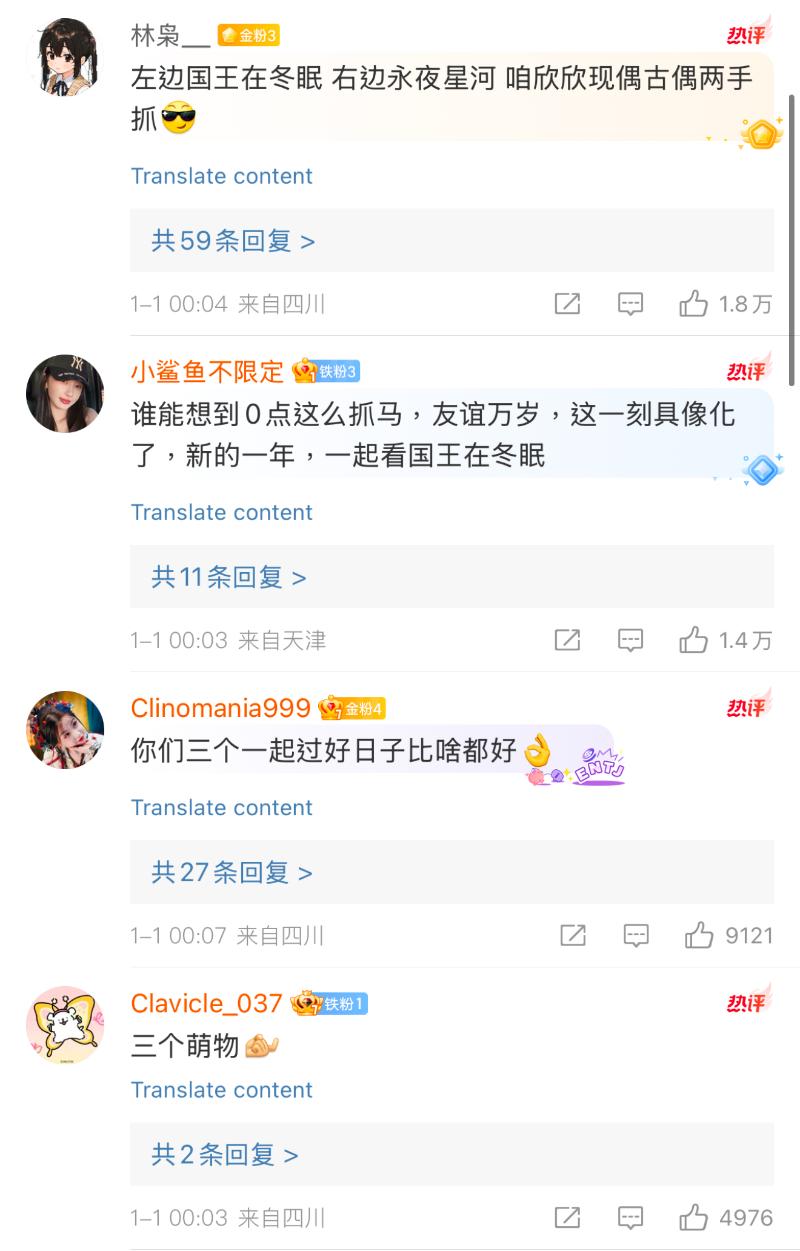Image resolution: width=800 pixels, height=1251 pixels.
Task: Expand the 27 replies under Clinomania999's comment
Action: point(232,872)
